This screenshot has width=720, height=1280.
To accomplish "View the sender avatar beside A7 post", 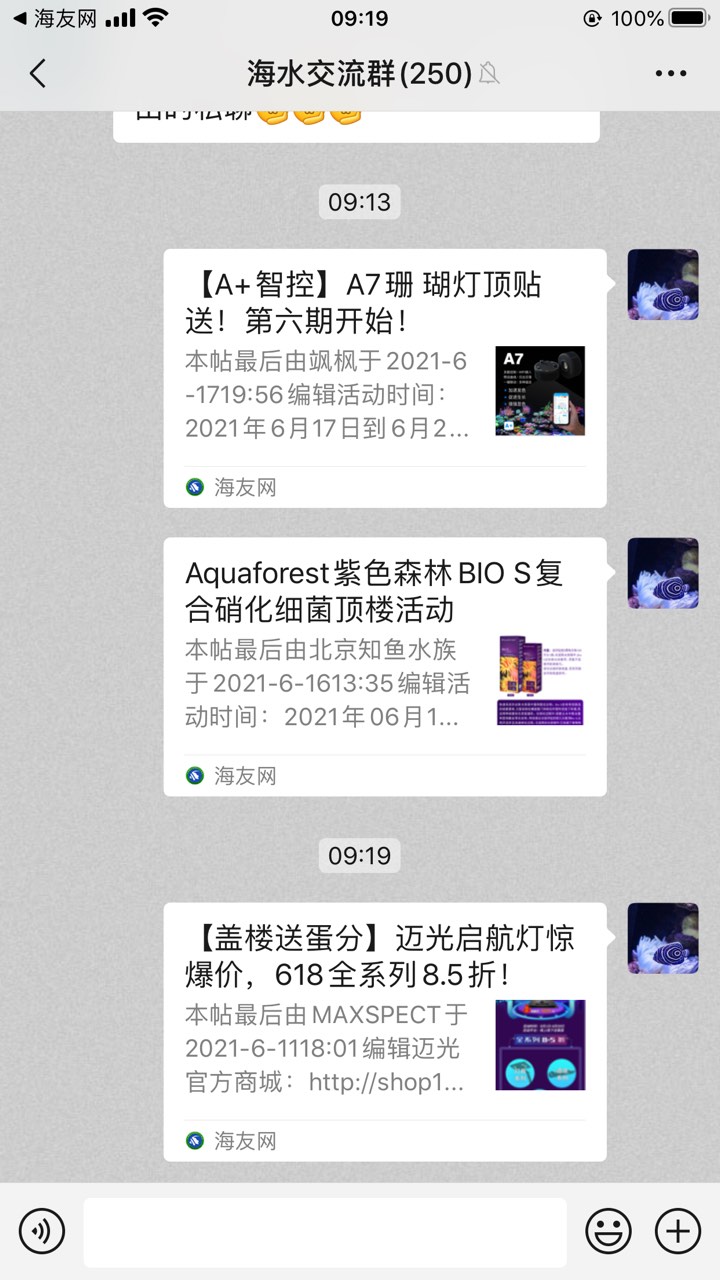I will click(x=662, y=285).
